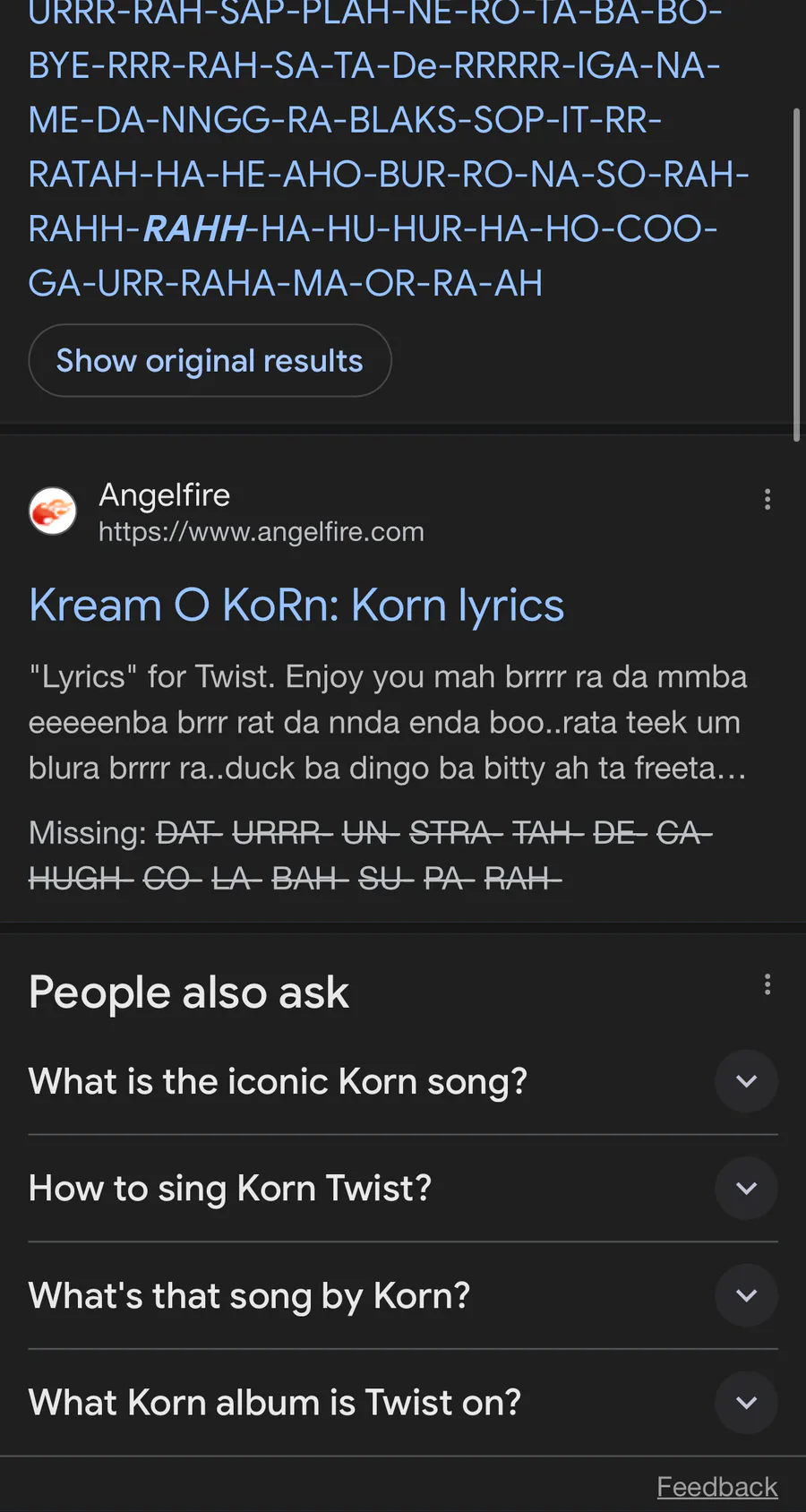Open the blue URRR-RAH-SAP lyrics search link
806x1512 pixels.
point(388,148)
